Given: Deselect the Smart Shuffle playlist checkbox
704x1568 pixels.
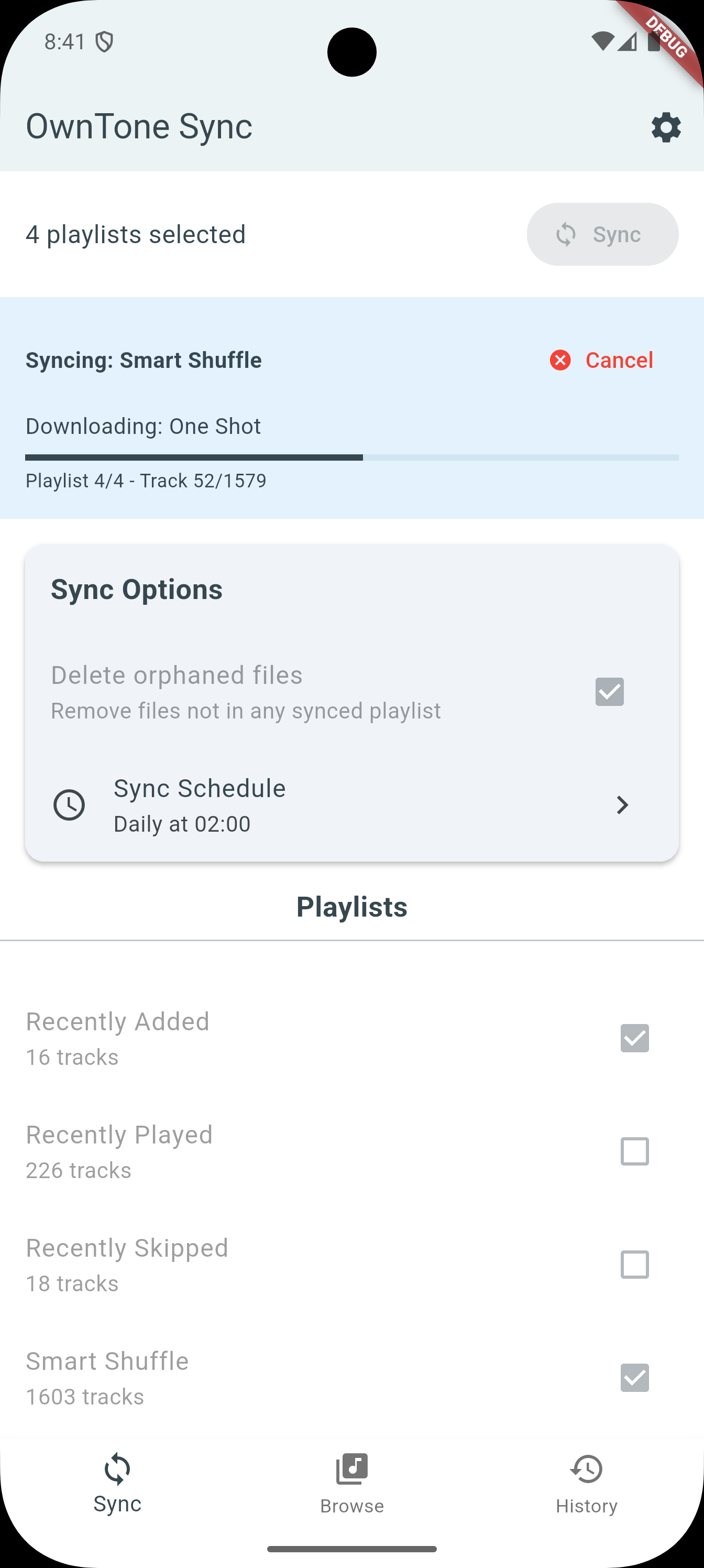Looking at the screenshot, I should pos(635,1377).
